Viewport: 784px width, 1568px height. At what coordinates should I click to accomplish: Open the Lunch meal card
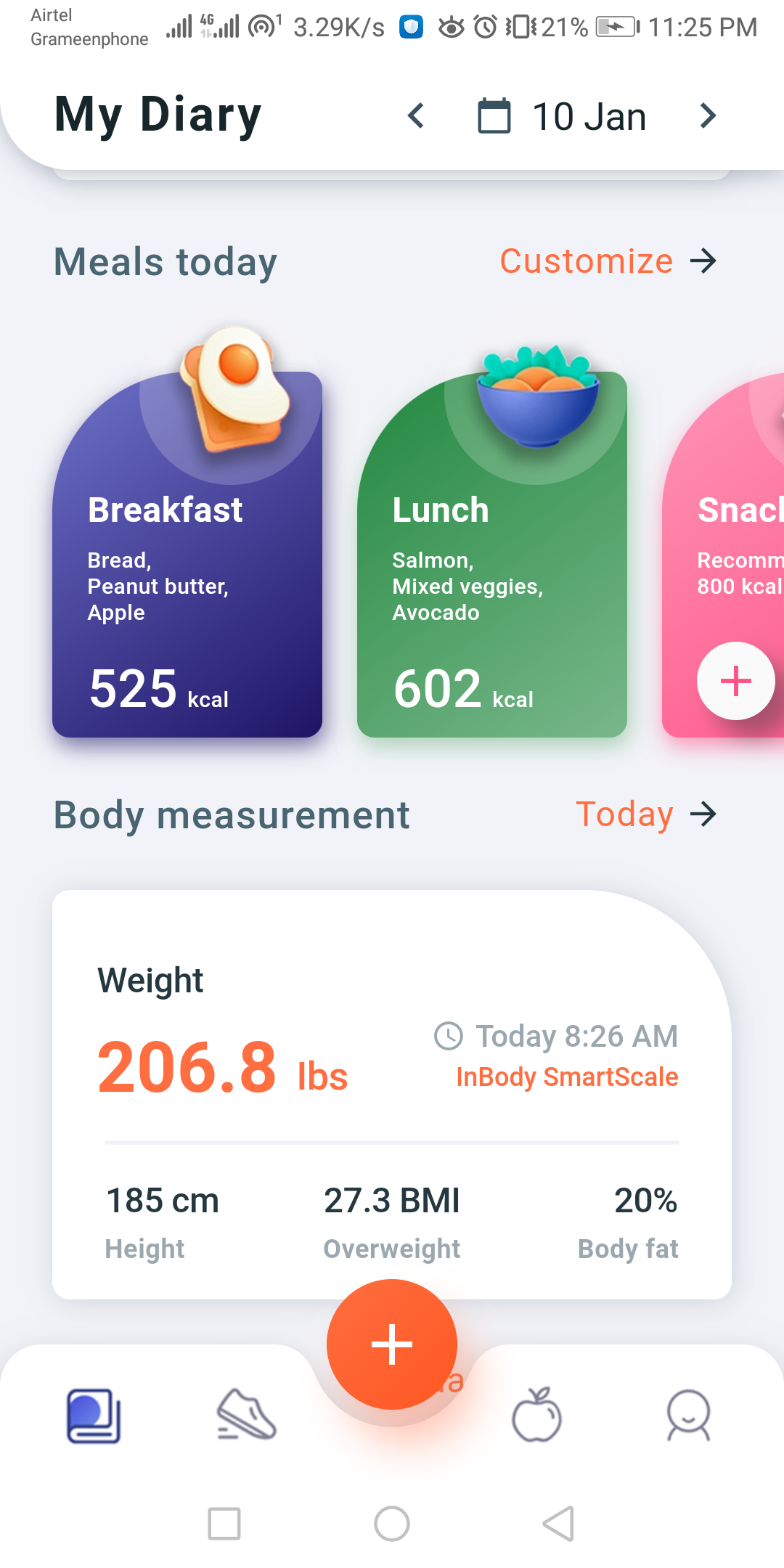(492, 566)
